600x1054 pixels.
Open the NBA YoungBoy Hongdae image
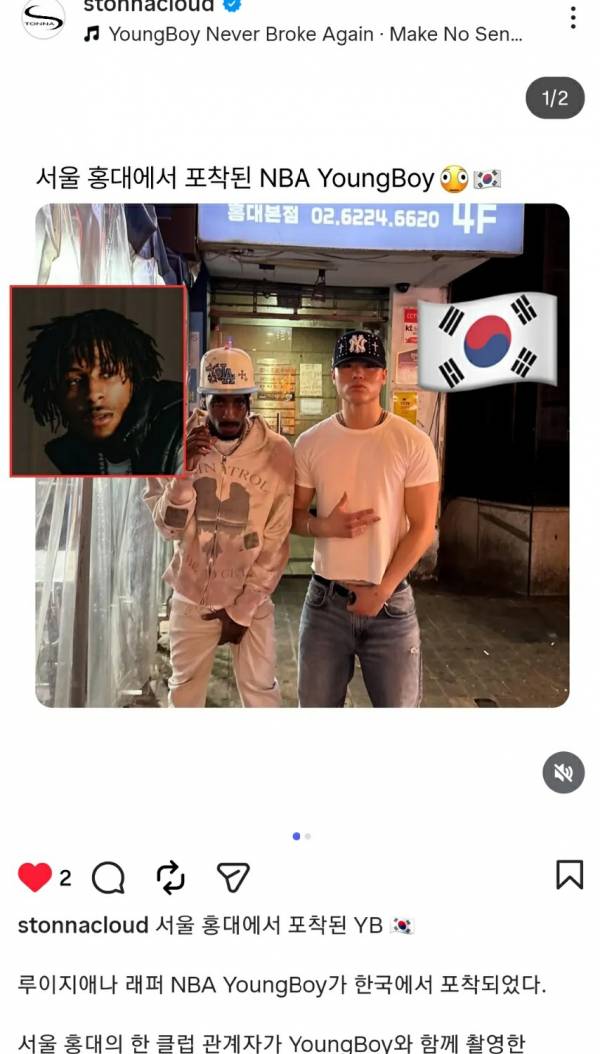(302, 455)
